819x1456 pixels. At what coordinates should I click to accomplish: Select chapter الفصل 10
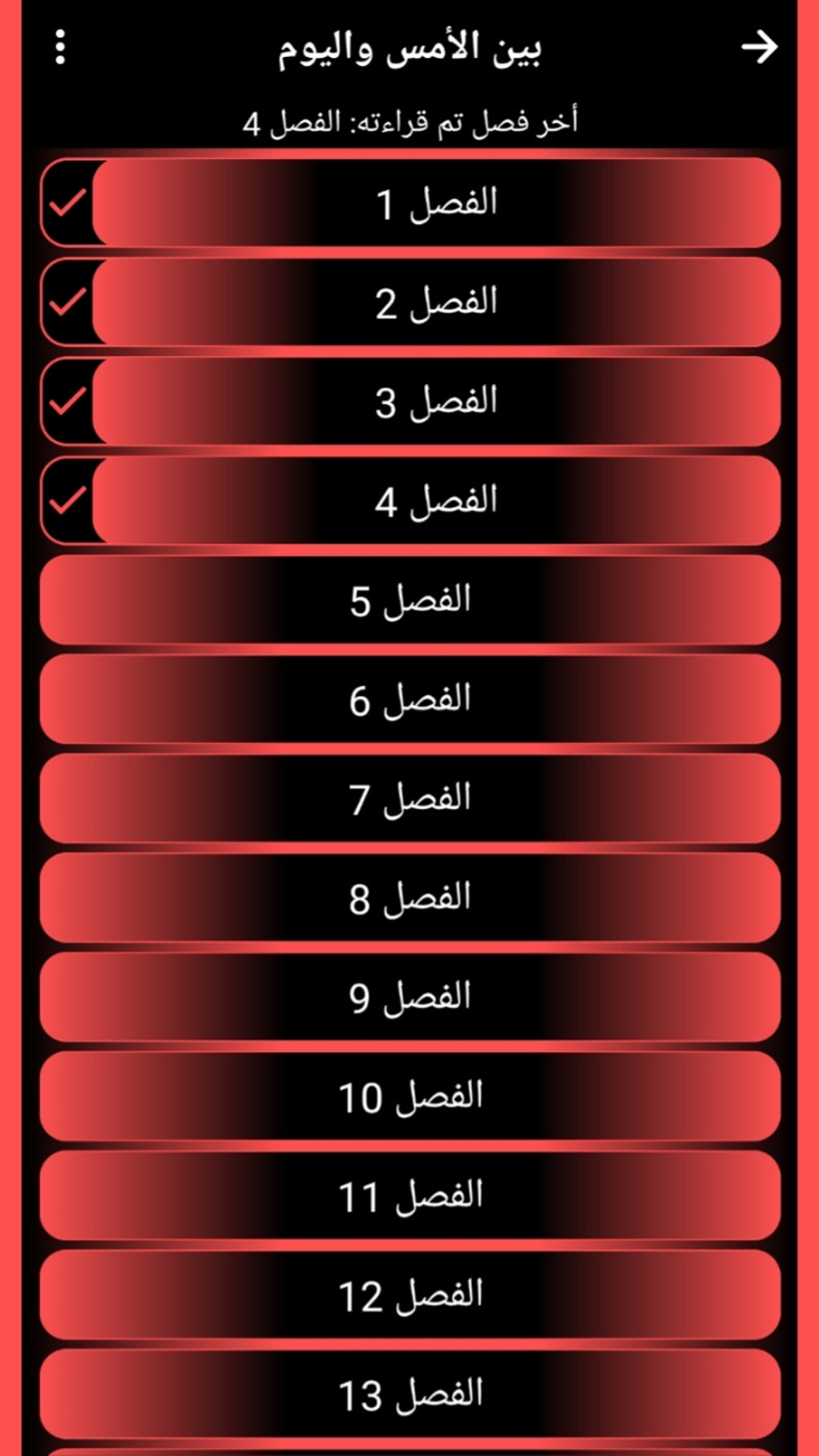tap(410, 1097)
